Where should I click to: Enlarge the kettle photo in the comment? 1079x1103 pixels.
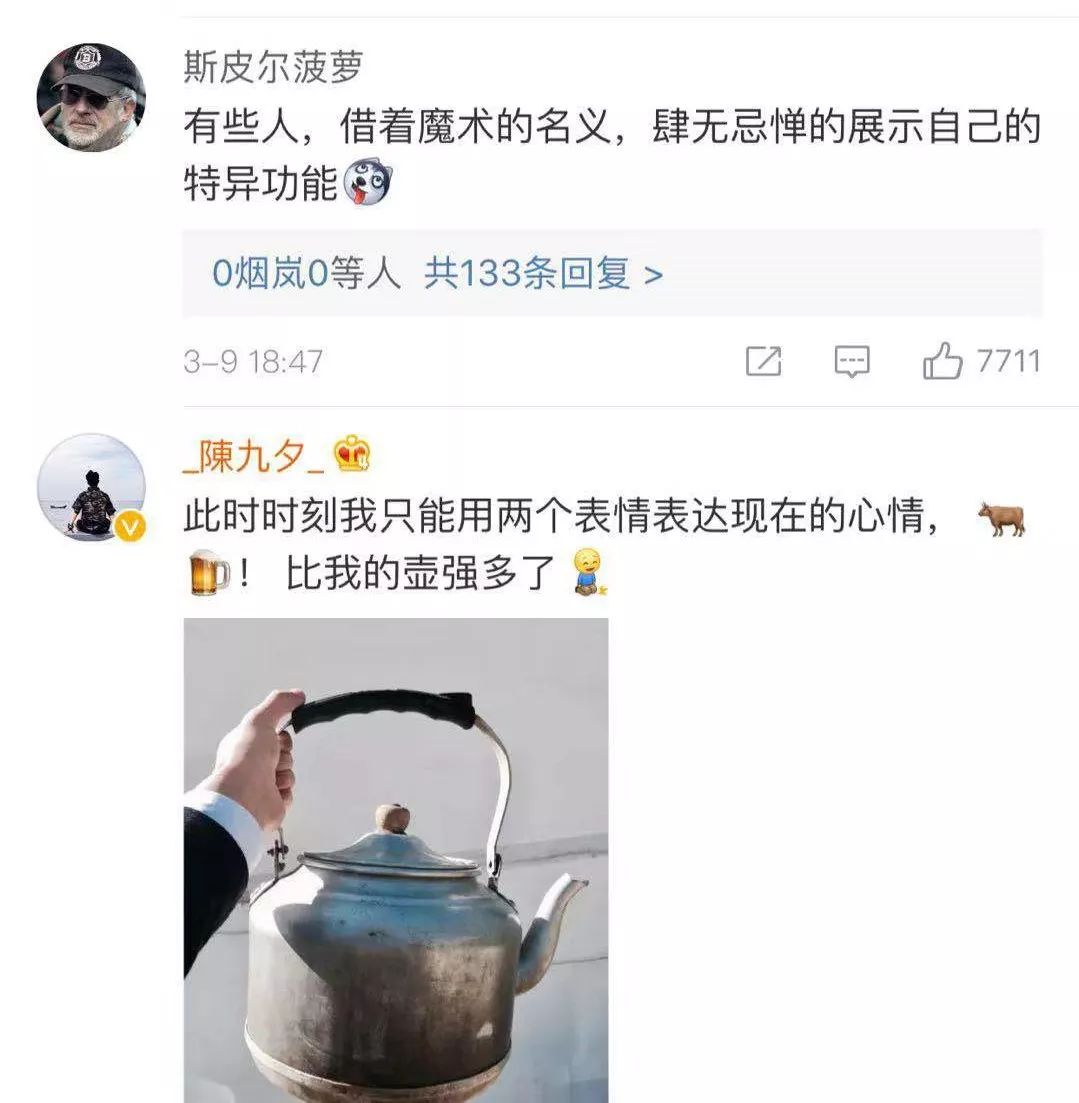coord(396,860)
